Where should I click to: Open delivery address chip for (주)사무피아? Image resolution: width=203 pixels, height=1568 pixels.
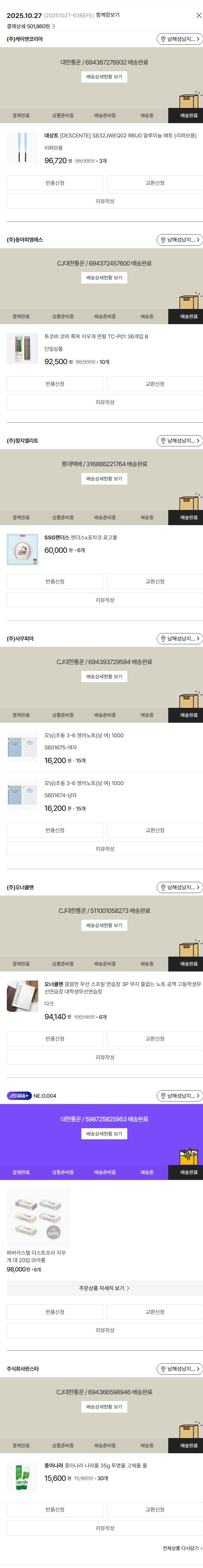(x=179, y=638)
